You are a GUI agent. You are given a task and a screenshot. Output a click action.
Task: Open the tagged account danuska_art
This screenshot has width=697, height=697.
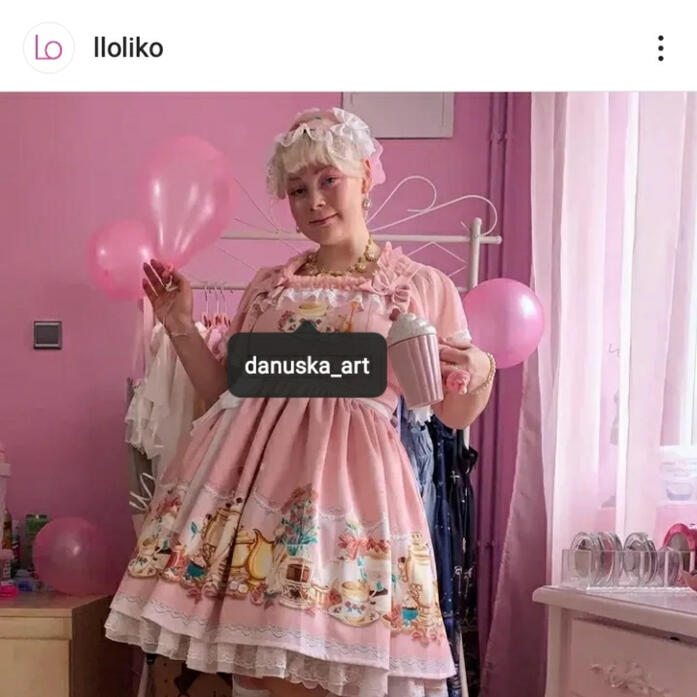[x=307, y=366]
